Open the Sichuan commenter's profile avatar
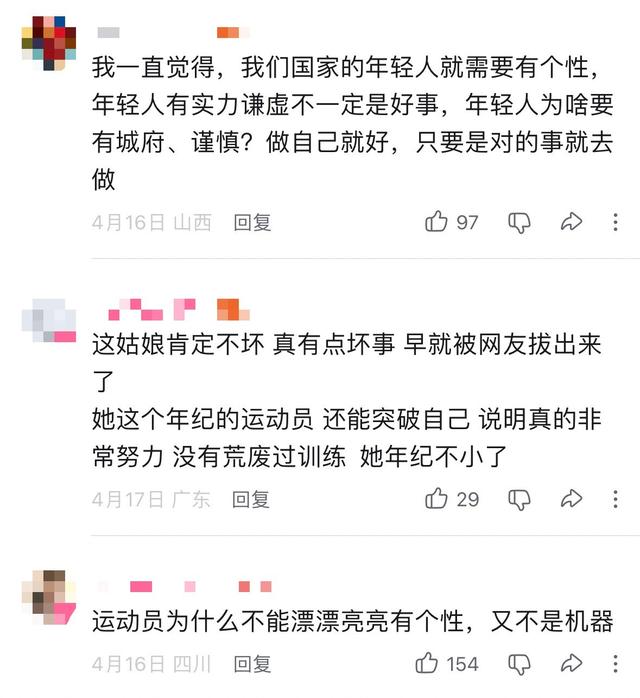The image size is (640, 698). [x=48, y=597]
